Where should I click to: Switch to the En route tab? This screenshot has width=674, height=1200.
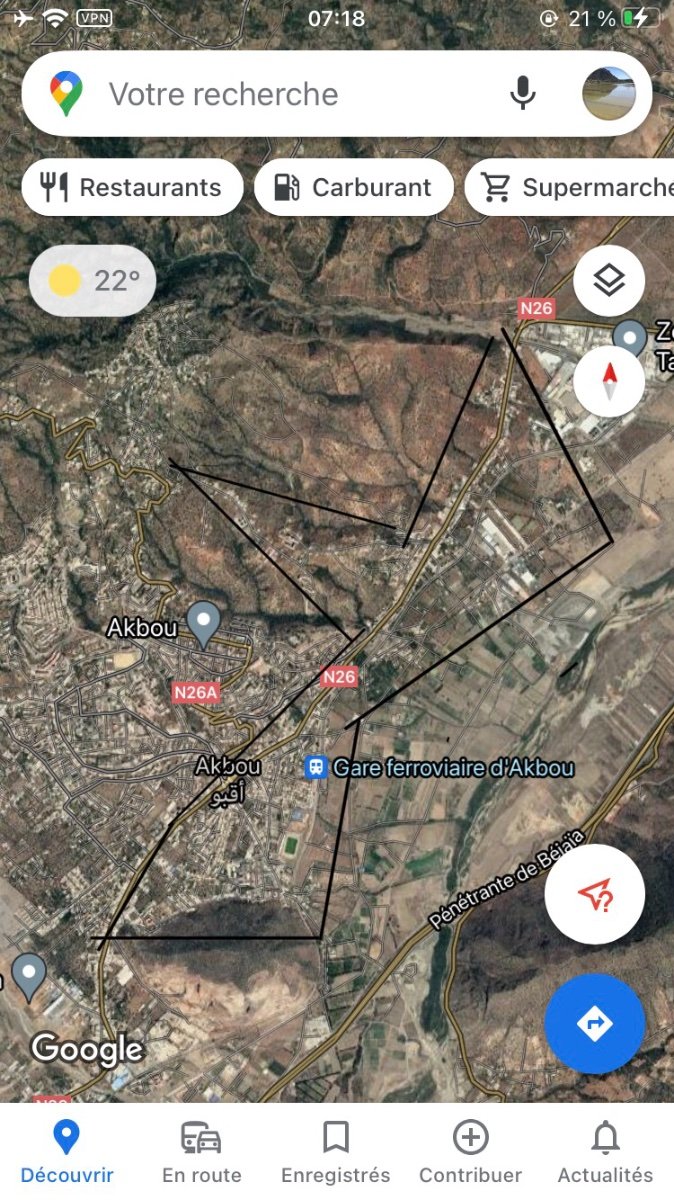pos(201,1152)
